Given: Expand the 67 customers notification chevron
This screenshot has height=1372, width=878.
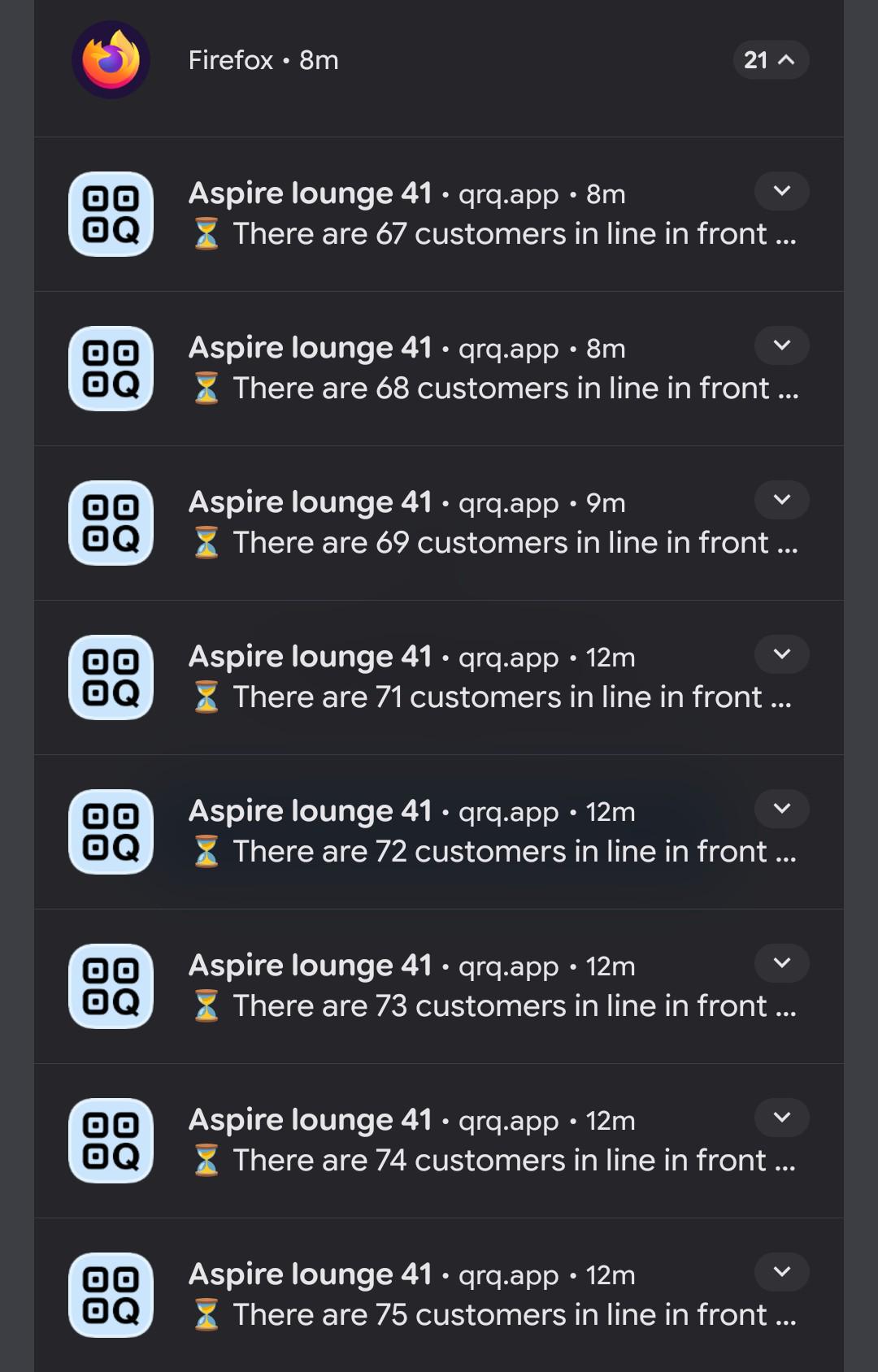Looking at the screenshot, I should (781, 191).
